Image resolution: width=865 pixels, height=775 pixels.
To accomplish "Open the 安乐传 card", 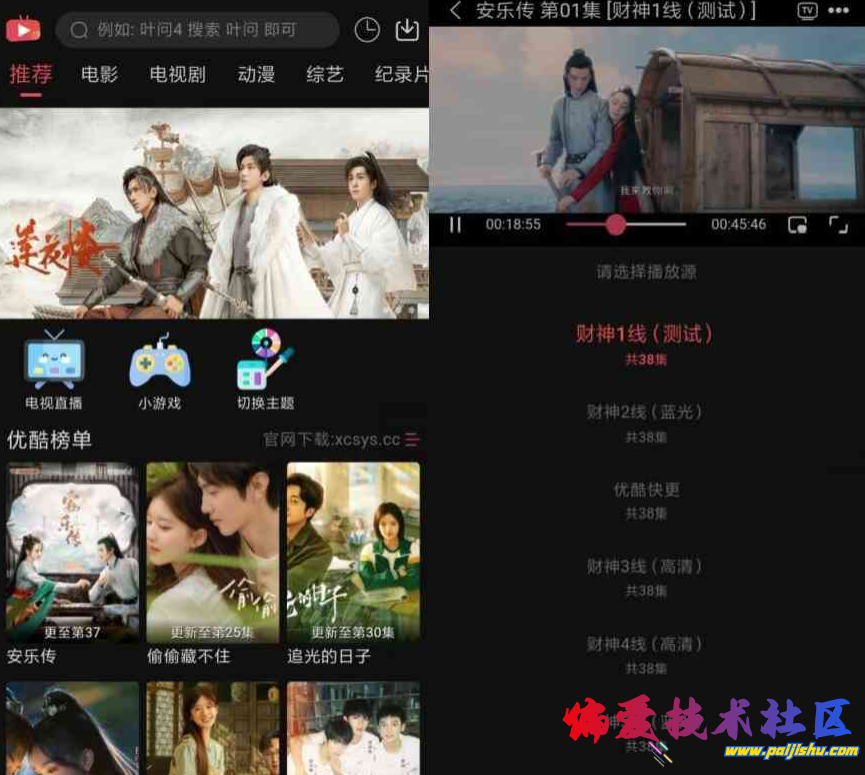I will pos(73,562).
